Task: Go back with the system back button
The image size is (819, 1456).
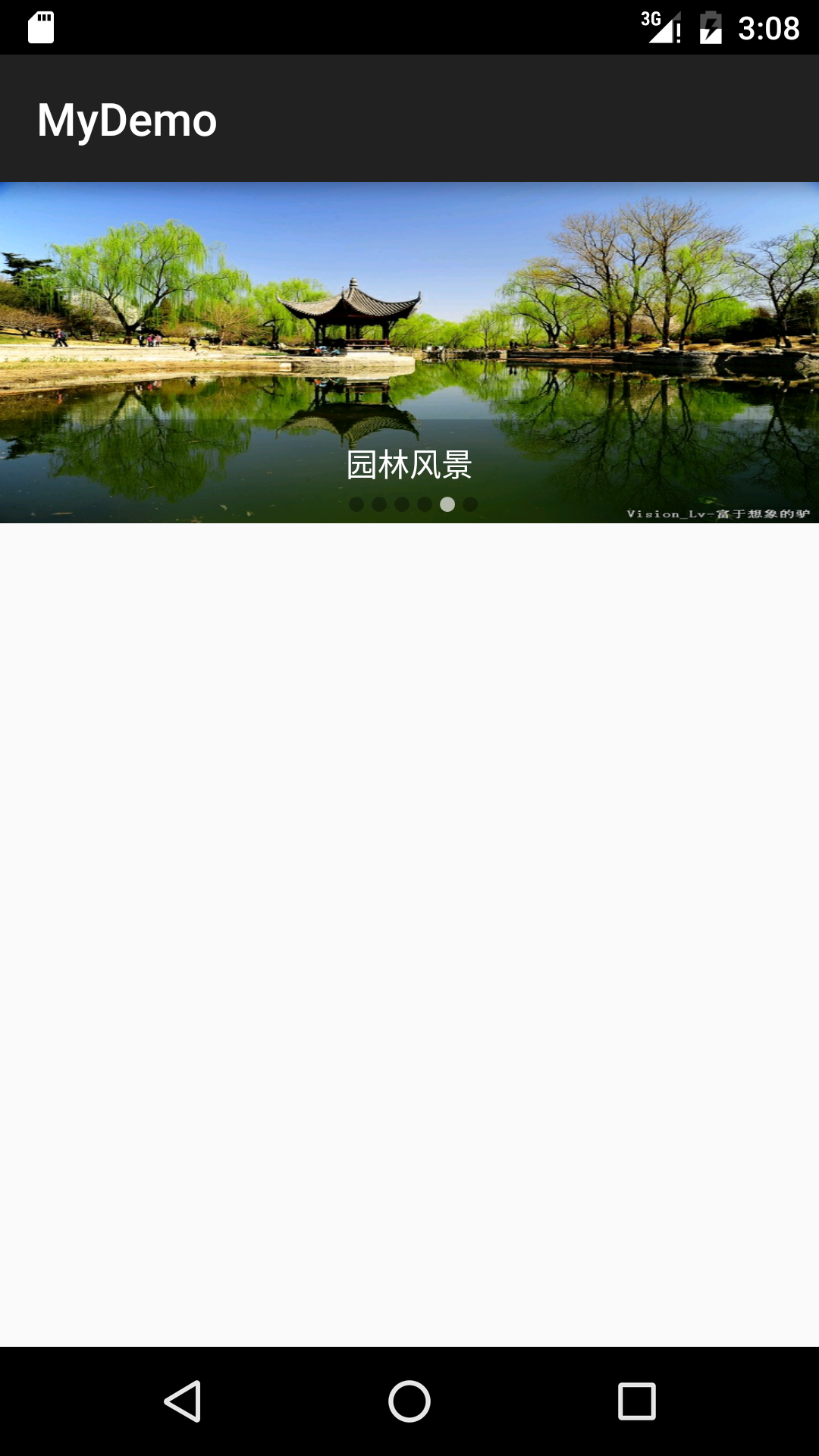Action: [183, 1401]
